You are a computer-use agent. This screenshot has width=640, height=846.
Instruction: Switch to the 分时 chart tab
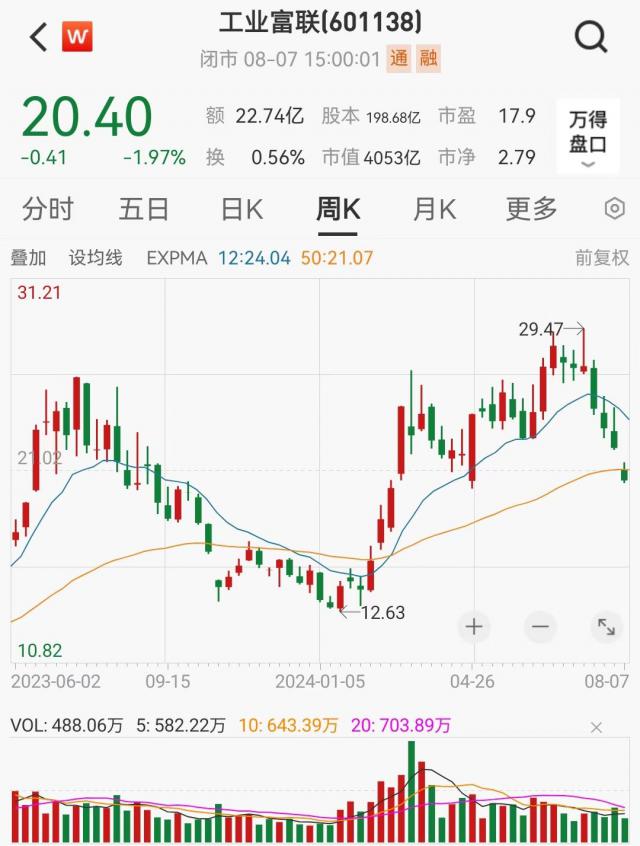click(x=48, y=209)
